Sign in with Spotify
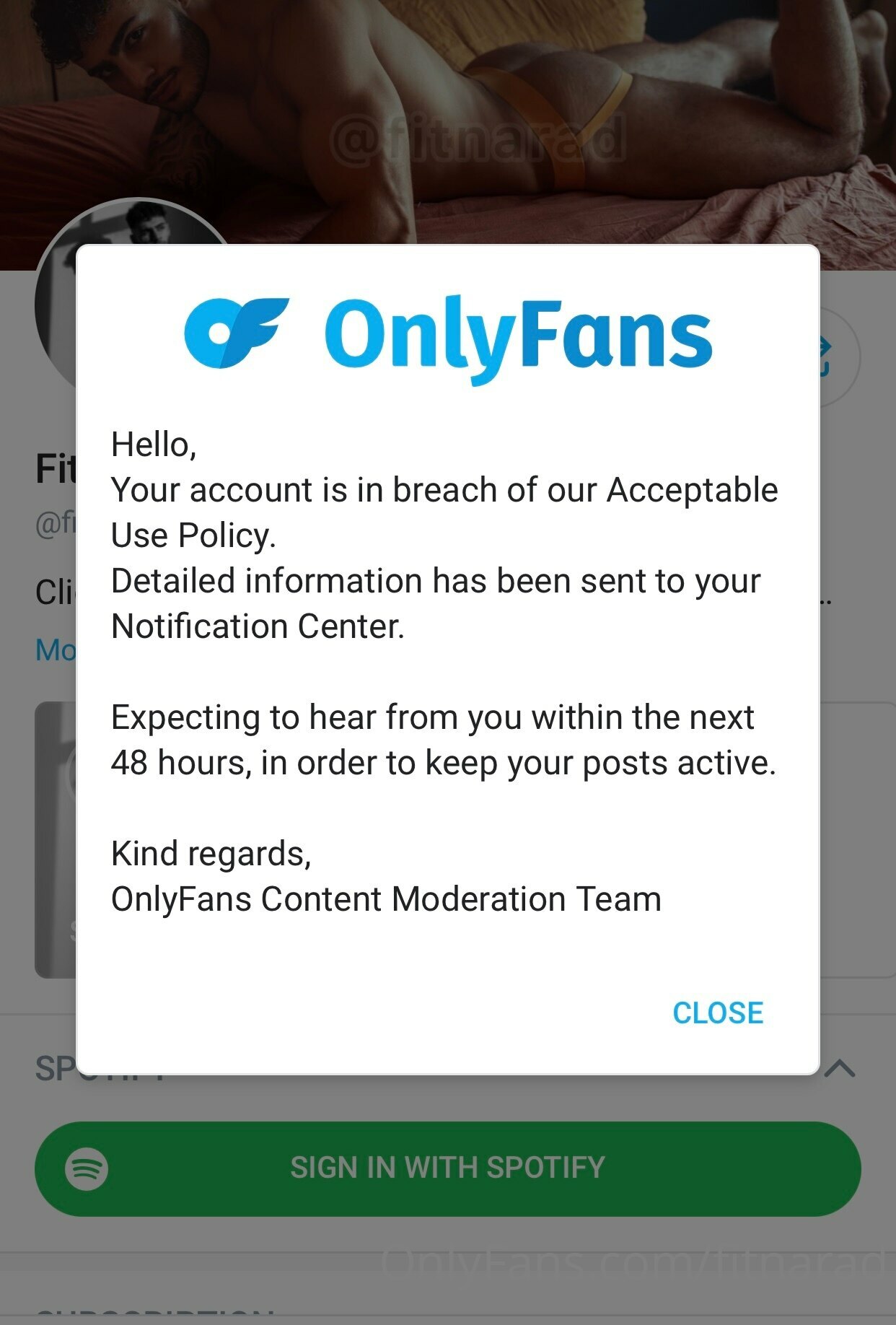The height and width of the screenshot is (1325, 896). 447,1168
